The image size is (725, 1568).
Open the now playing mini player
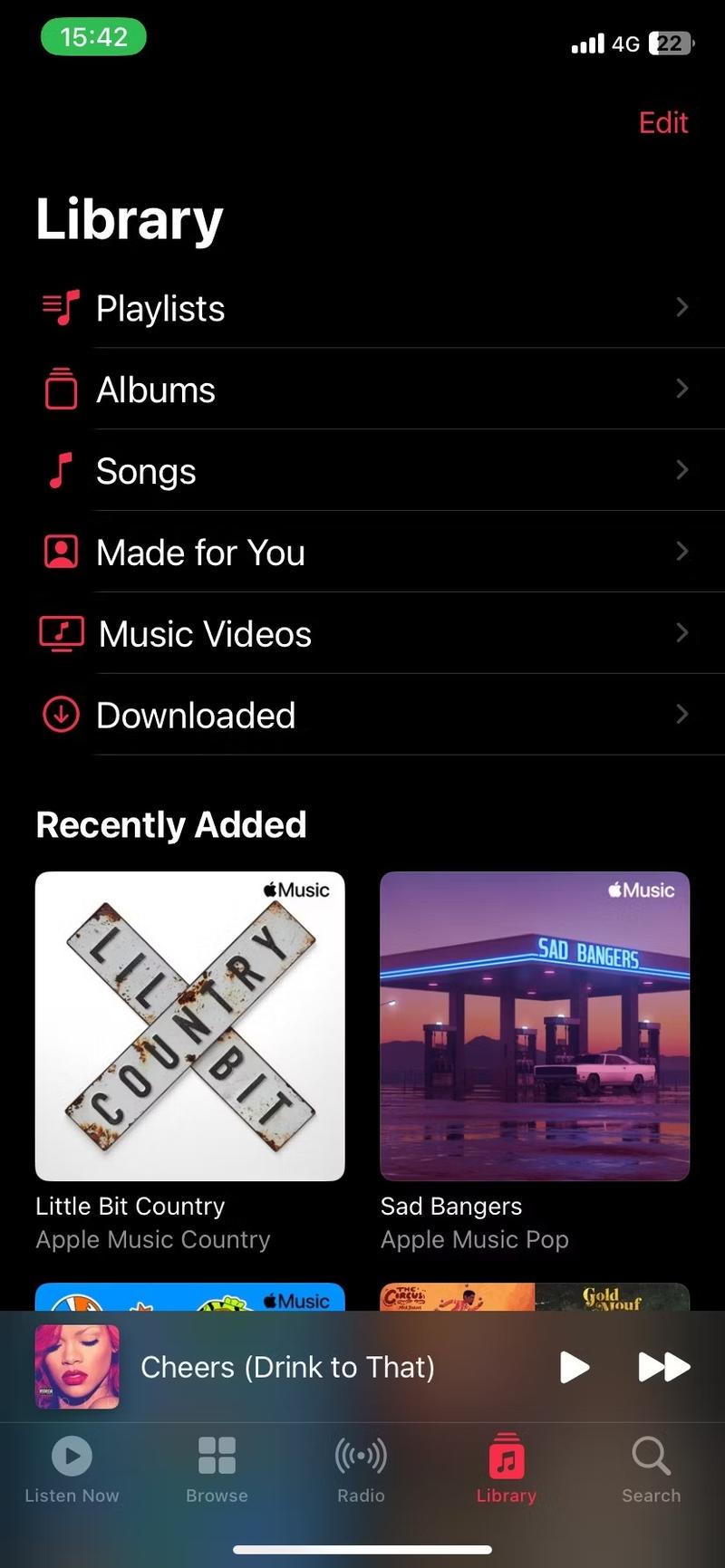pos(287,1366)
